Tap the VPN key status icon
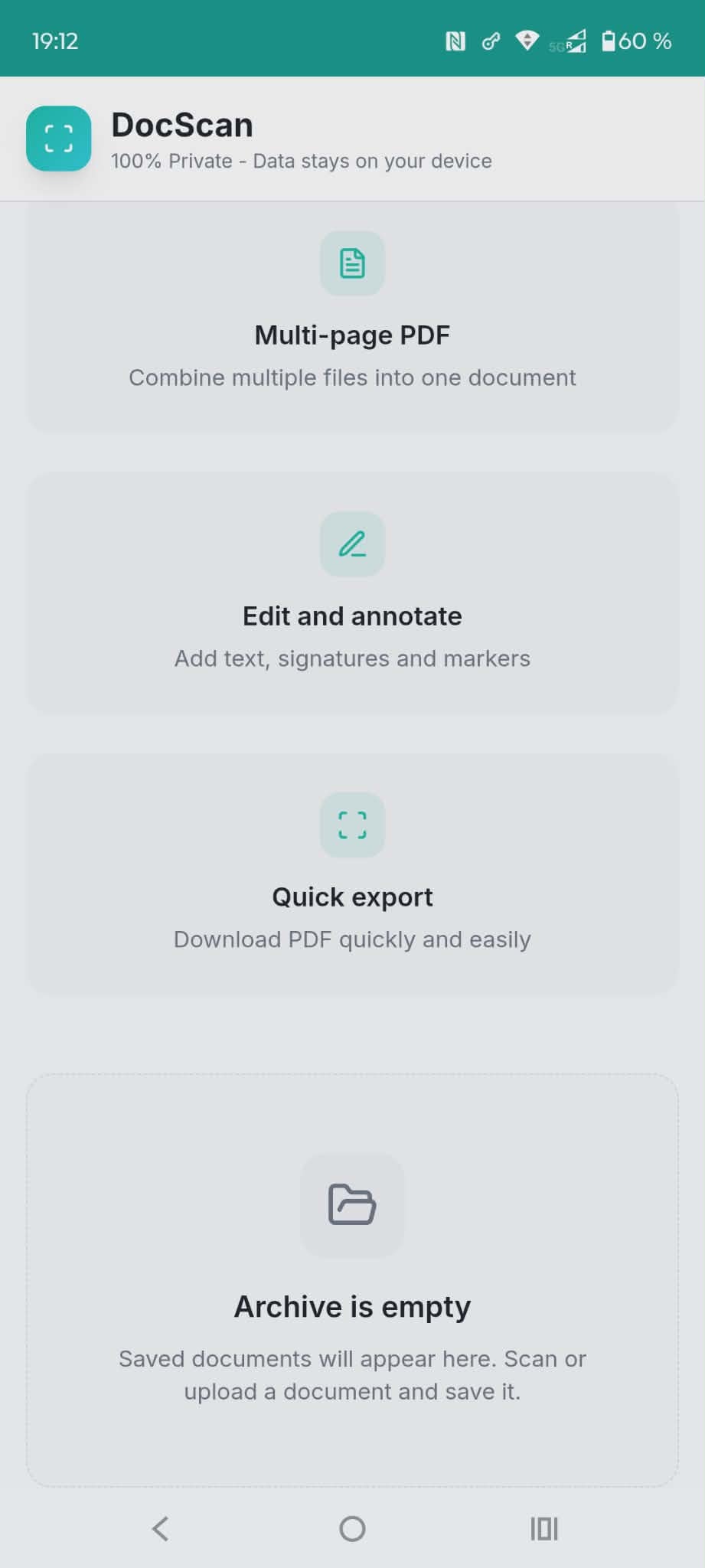The width and height of the screenshot is (705, 1568). [x=491, y=41]
